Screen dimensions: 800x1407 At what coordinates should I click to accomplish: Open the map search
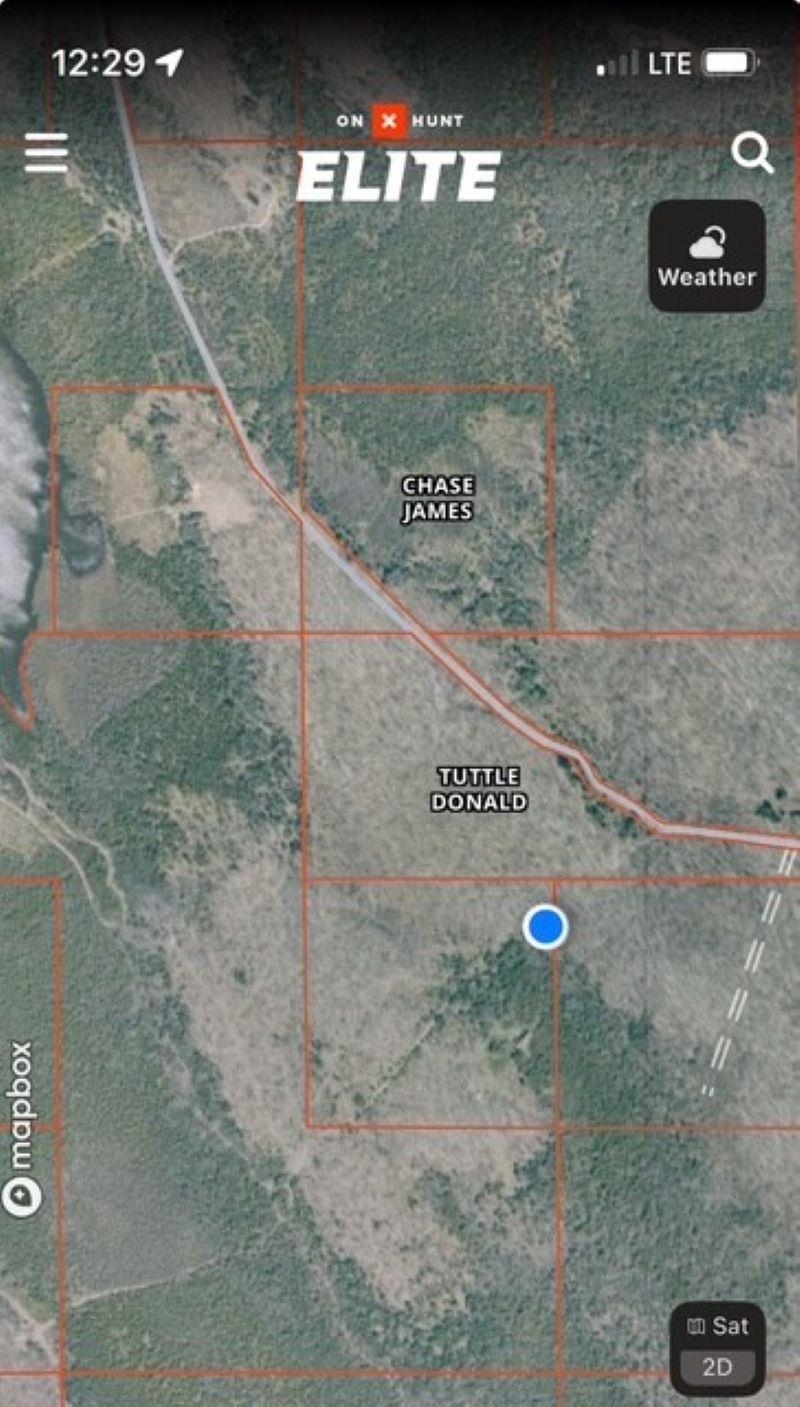tap(751, 154)
